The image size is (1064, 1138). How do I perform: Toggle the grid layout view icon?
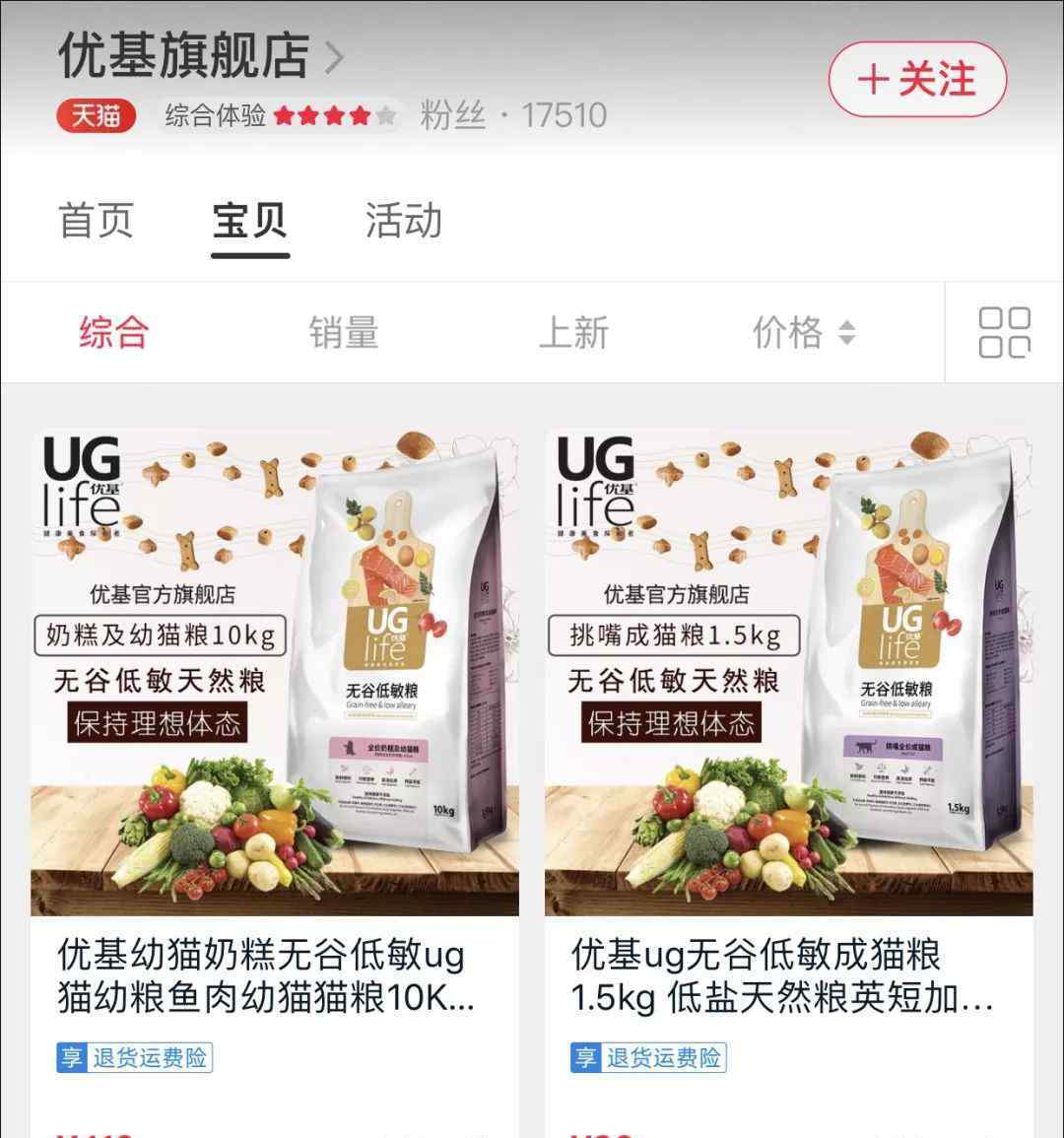coord(1004,332)
